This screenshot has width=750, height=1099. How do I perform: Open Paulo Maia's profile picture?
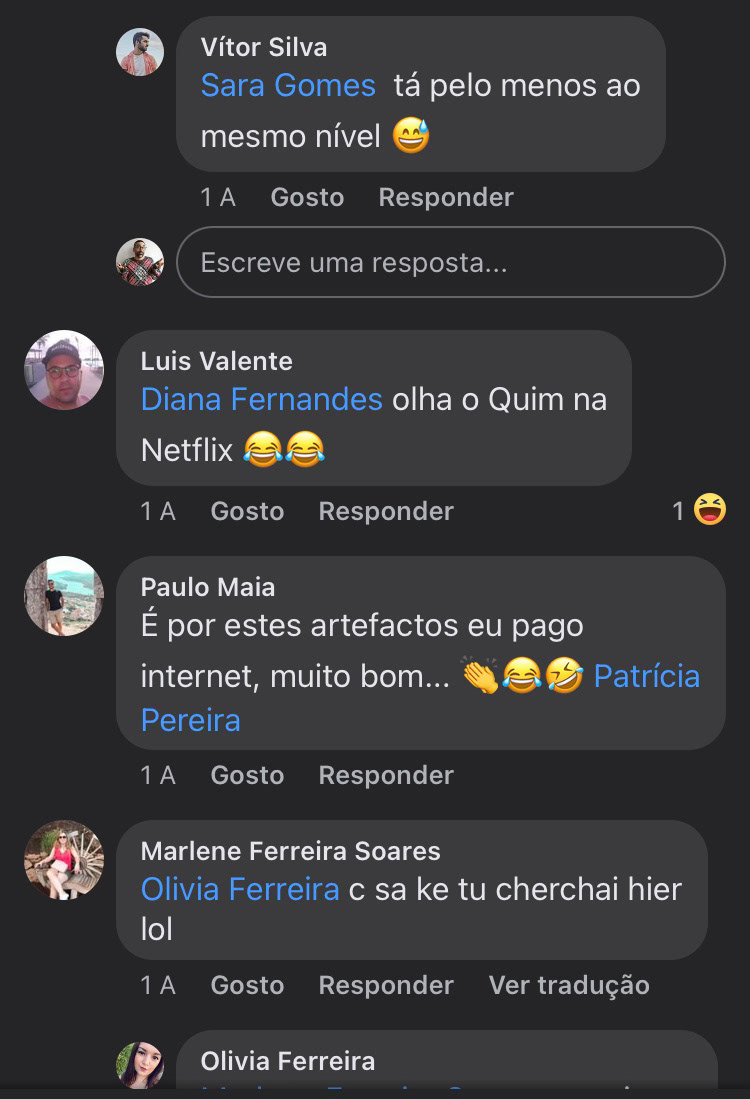[64, 596]
